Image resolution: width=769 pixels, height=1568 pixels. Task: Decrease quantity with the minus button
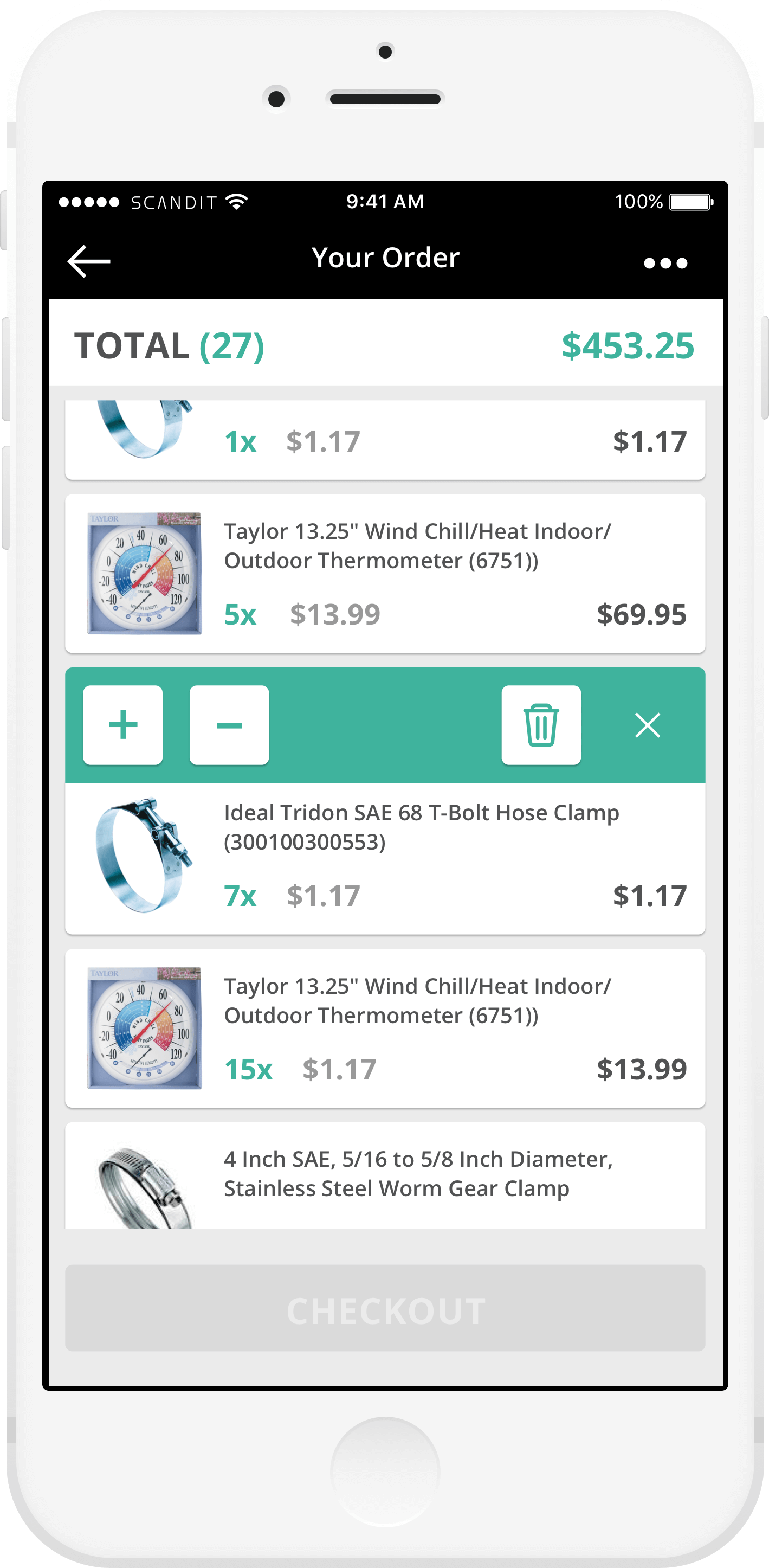click(x=229, y=724)
